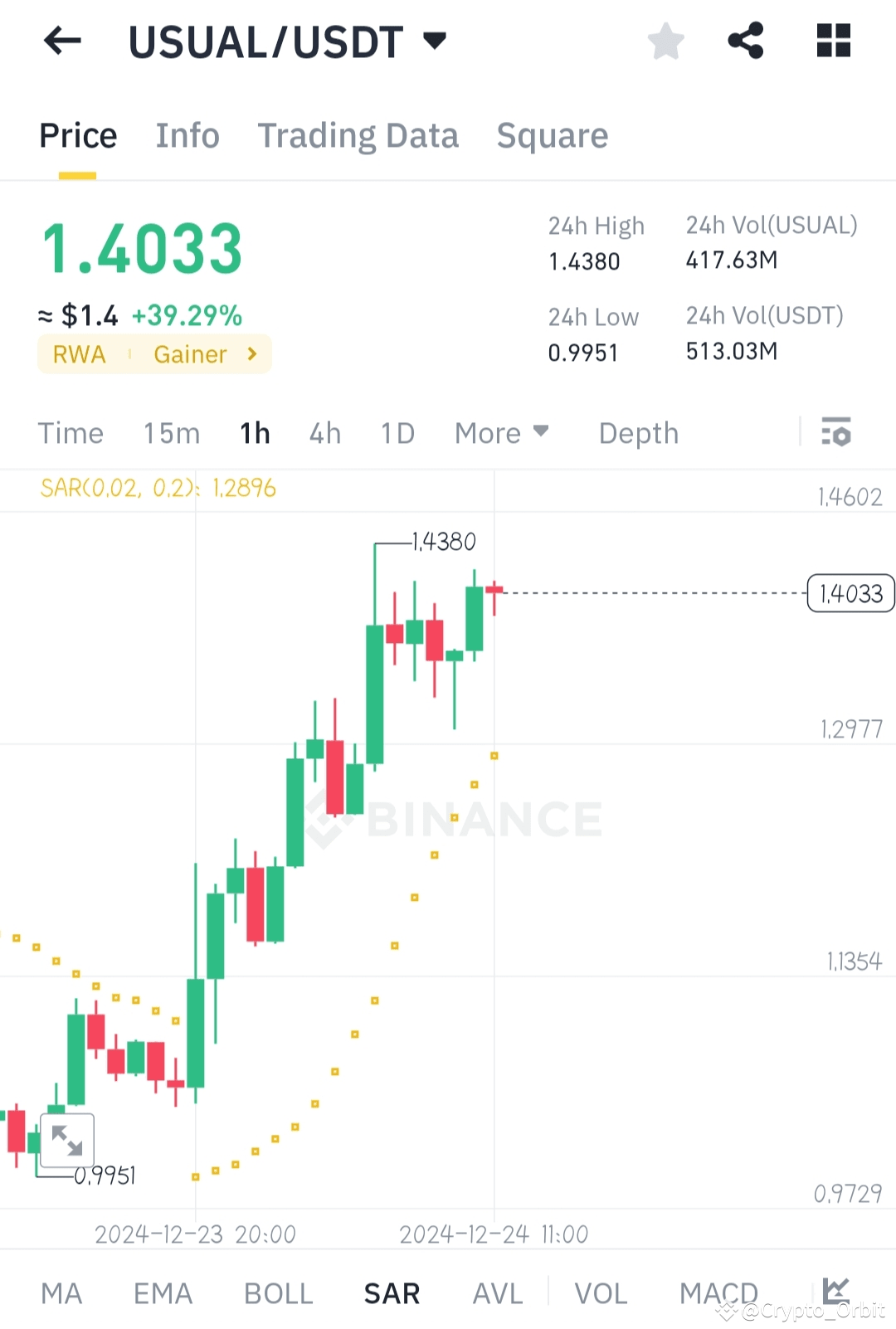The width and height of the screenshot is (896, 1329).
Task: Toggle the BOLL indicator on chart
Action: click(278, 1292)
